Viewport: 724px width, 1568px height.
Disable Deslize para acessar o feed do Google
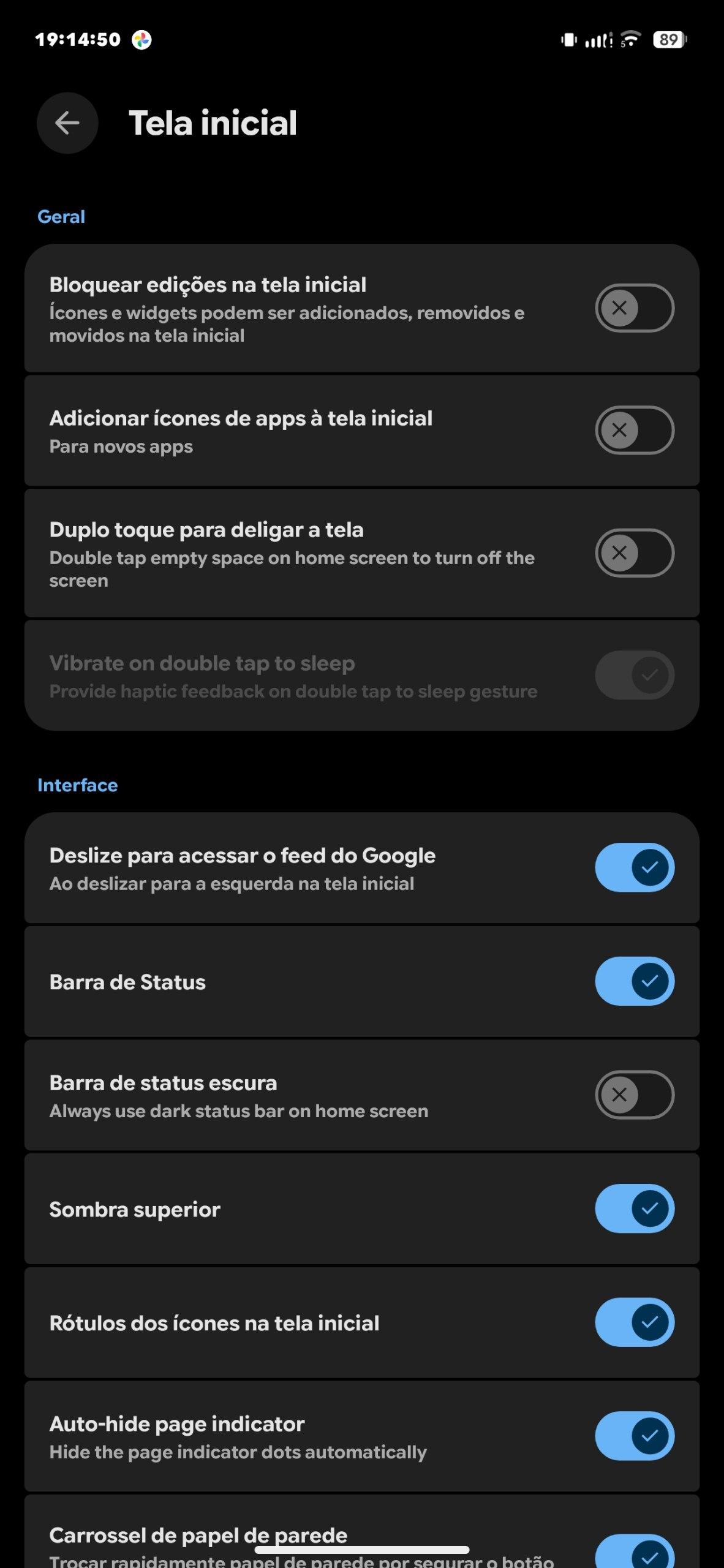pyautogui.click(x=634, y=867)
